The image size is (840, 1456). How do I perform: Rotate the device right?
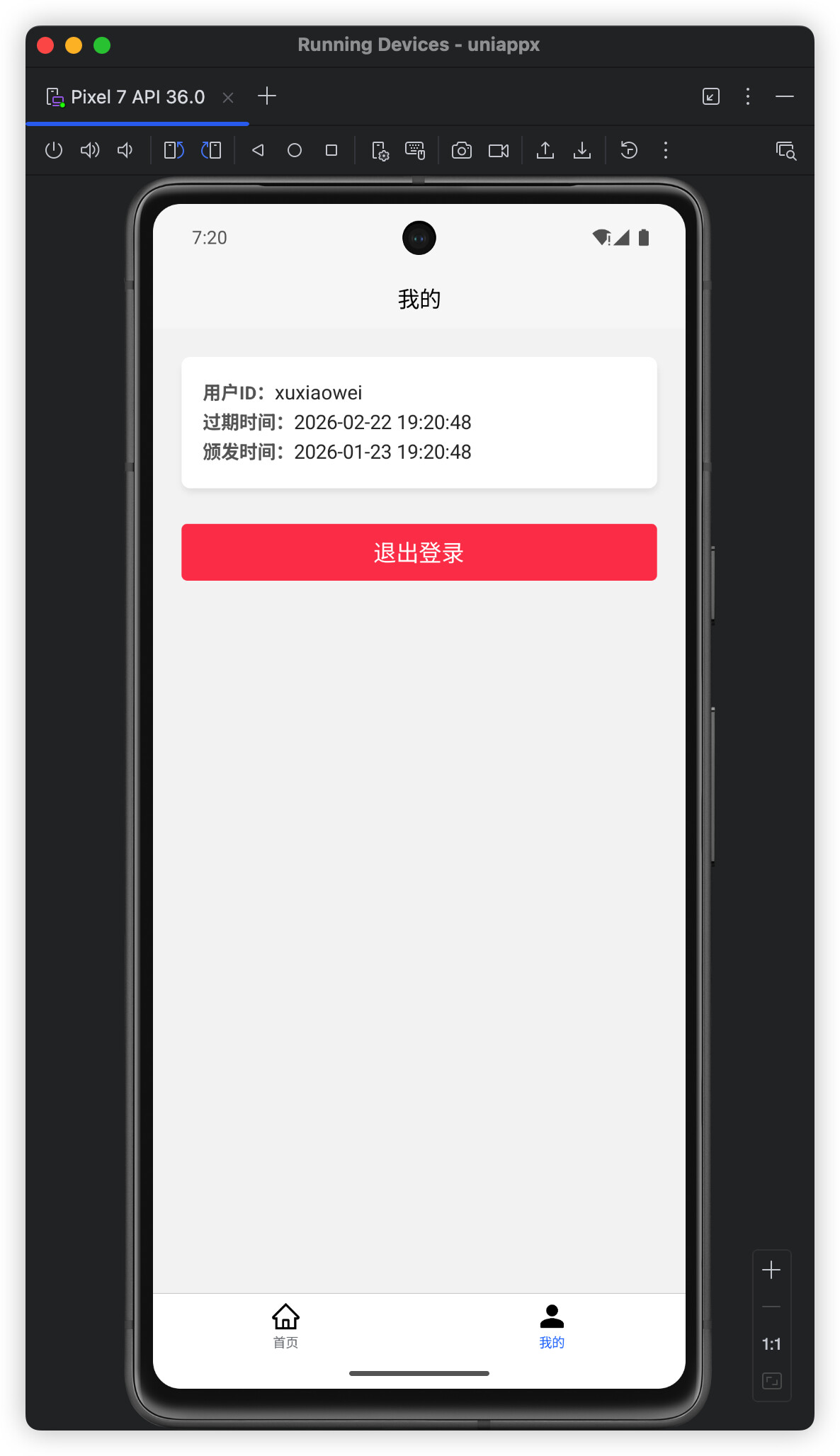(x=211, y=150)
